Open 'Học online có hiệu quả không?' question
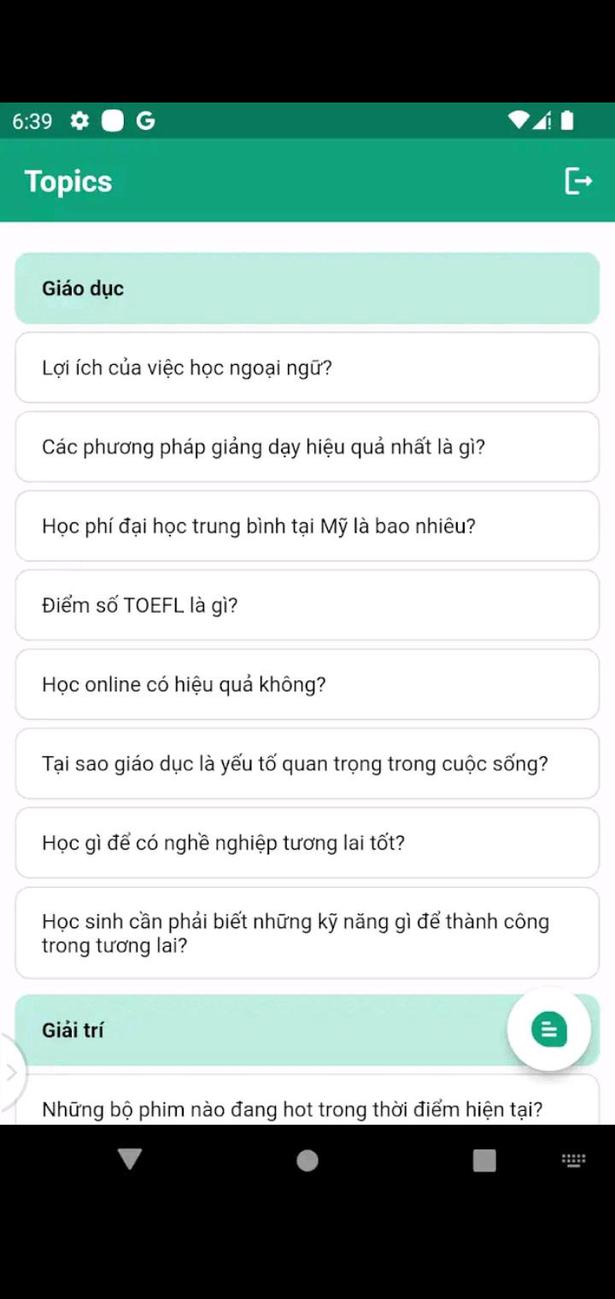This screenshot has height=1299, width=615. click(307, 685)
